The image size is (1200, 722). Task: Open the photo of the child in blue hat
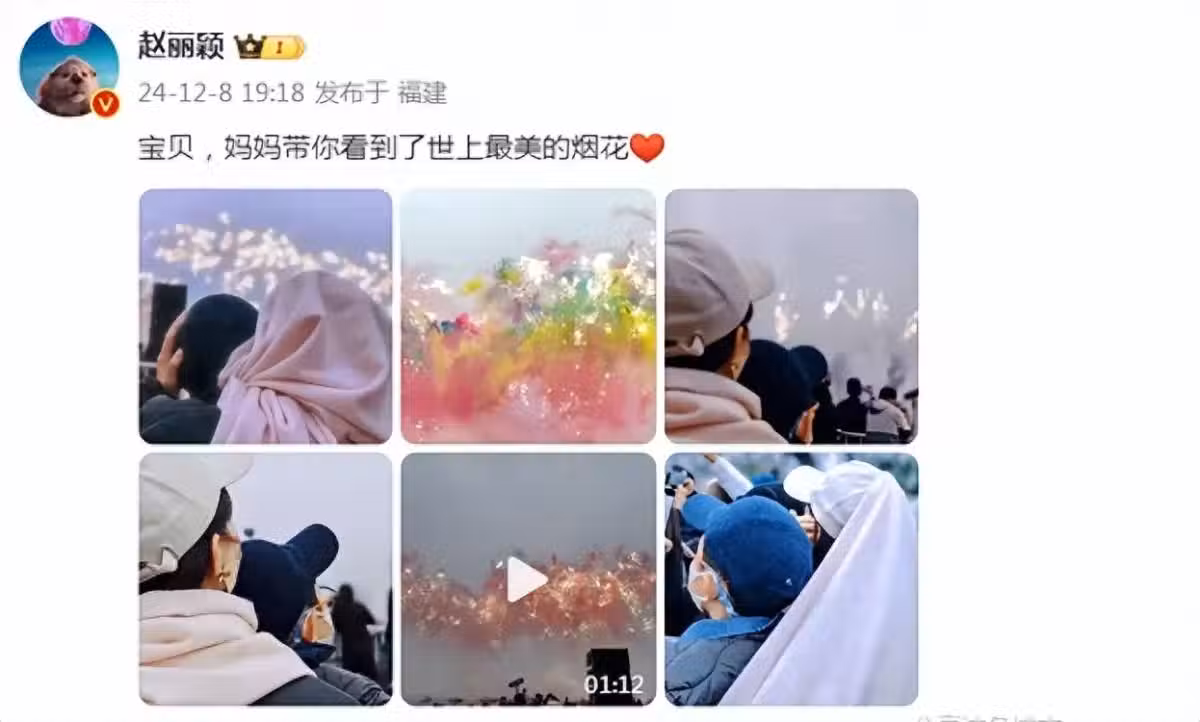tap(791, 579)
